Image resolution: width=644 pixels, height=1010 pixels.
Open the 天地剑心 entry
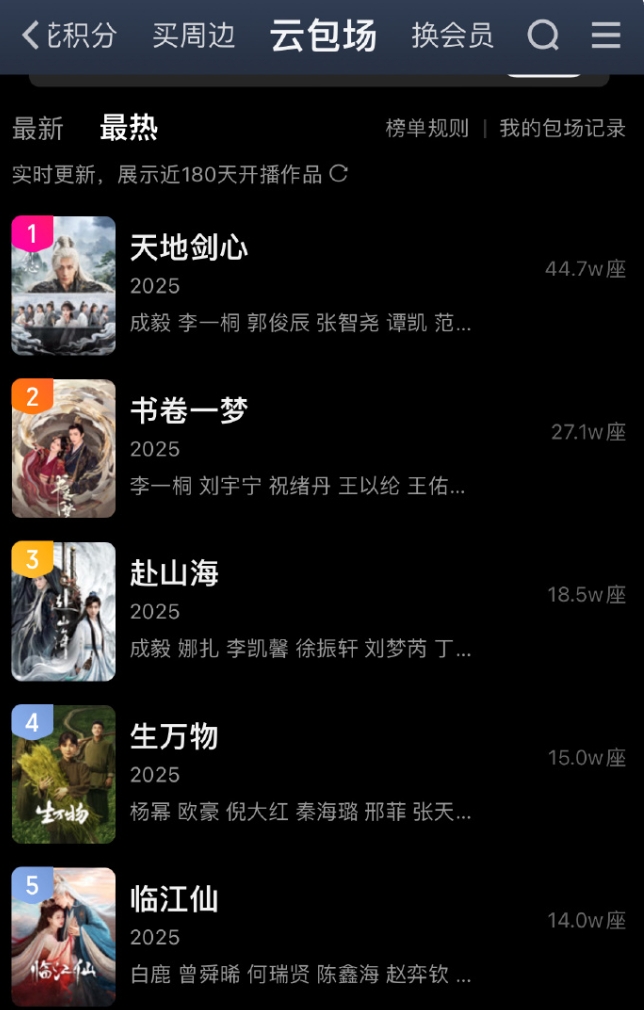[x=189, y=248]
